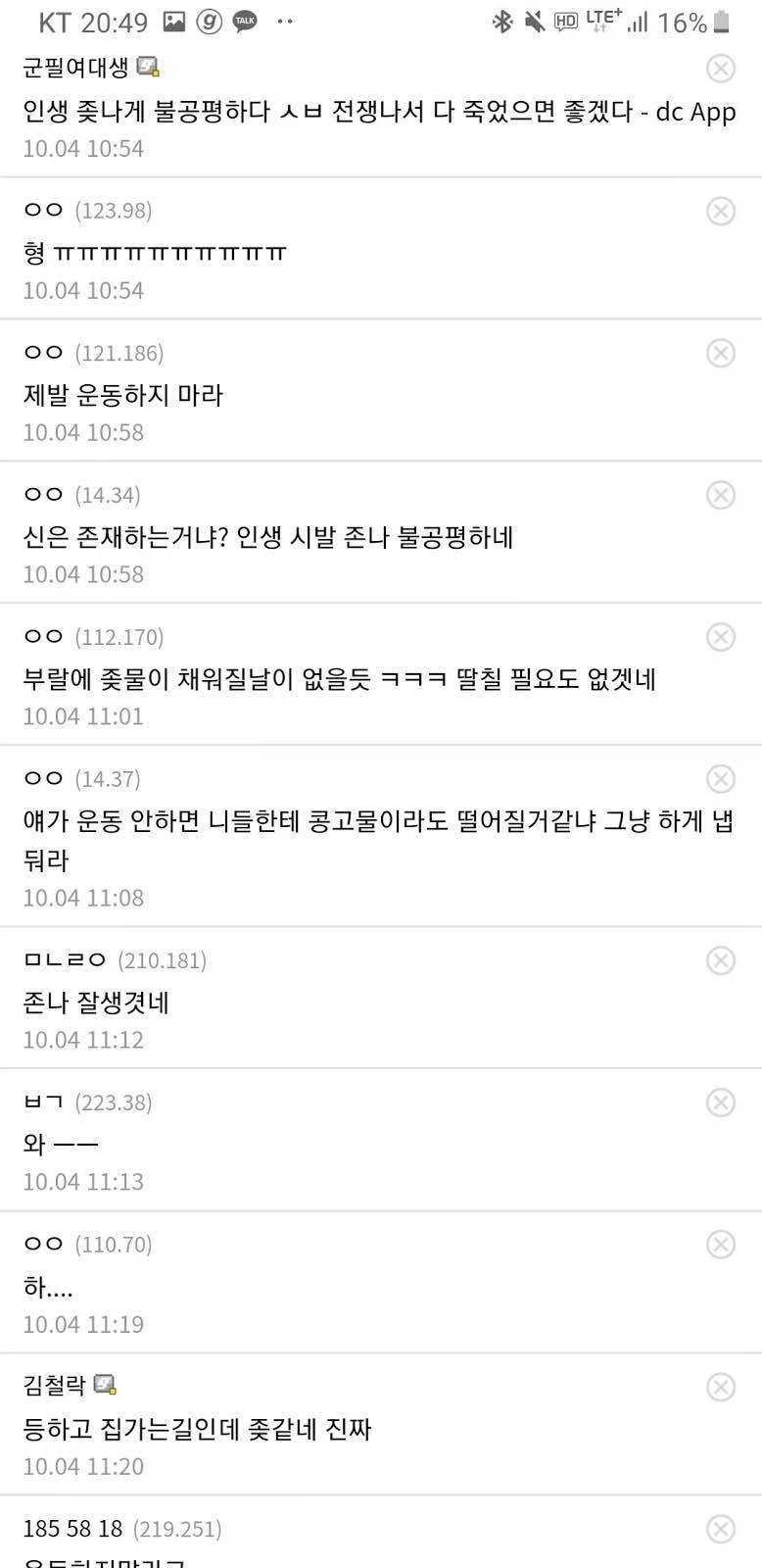Viewport: 762px width, 1568px height.
Task: Tap the Bluetooth status icon
Action: click(504, 21)
